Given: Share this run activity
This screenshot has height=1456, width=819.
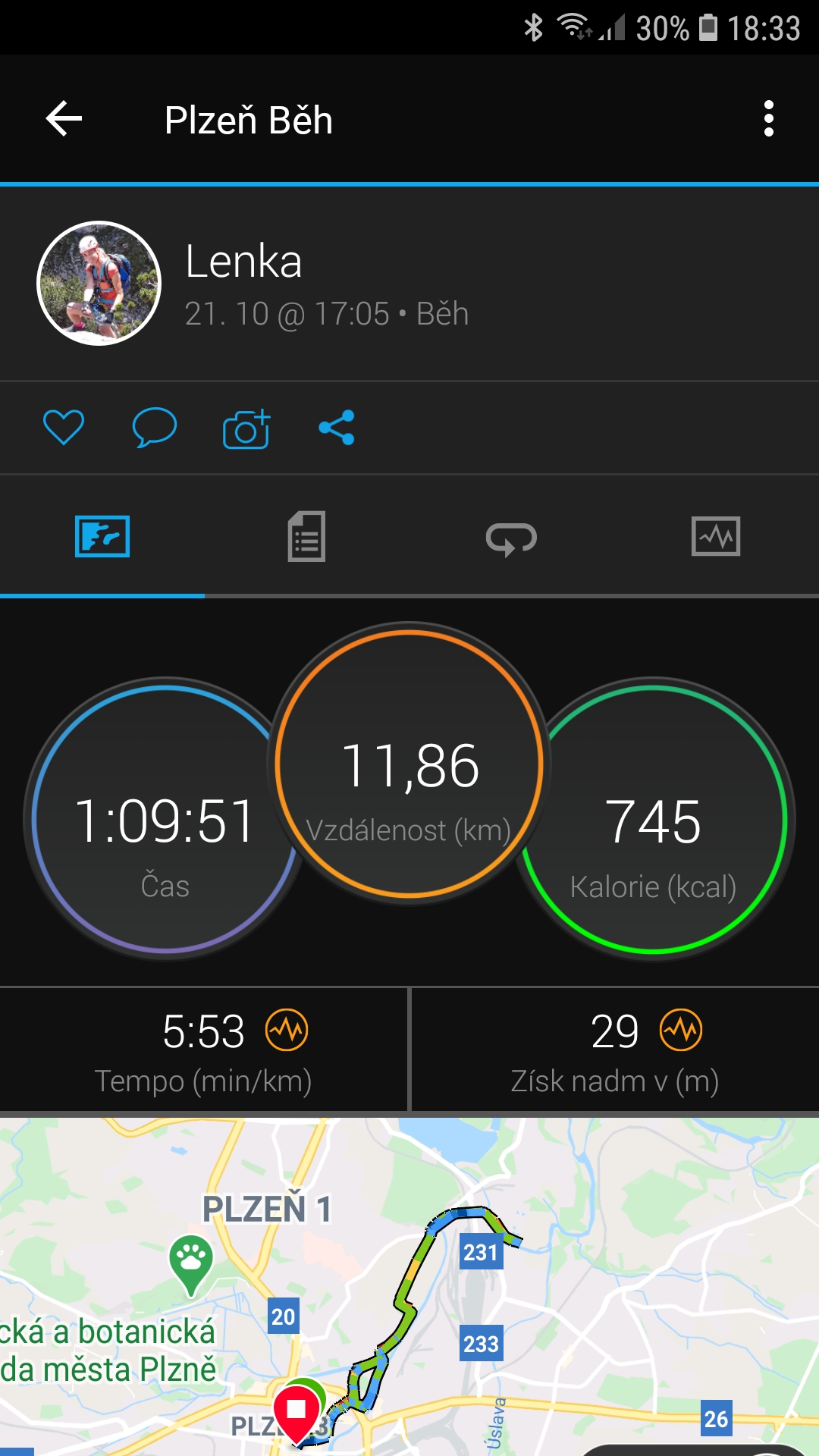Looking at the screenshot, I should pos(337,428).
